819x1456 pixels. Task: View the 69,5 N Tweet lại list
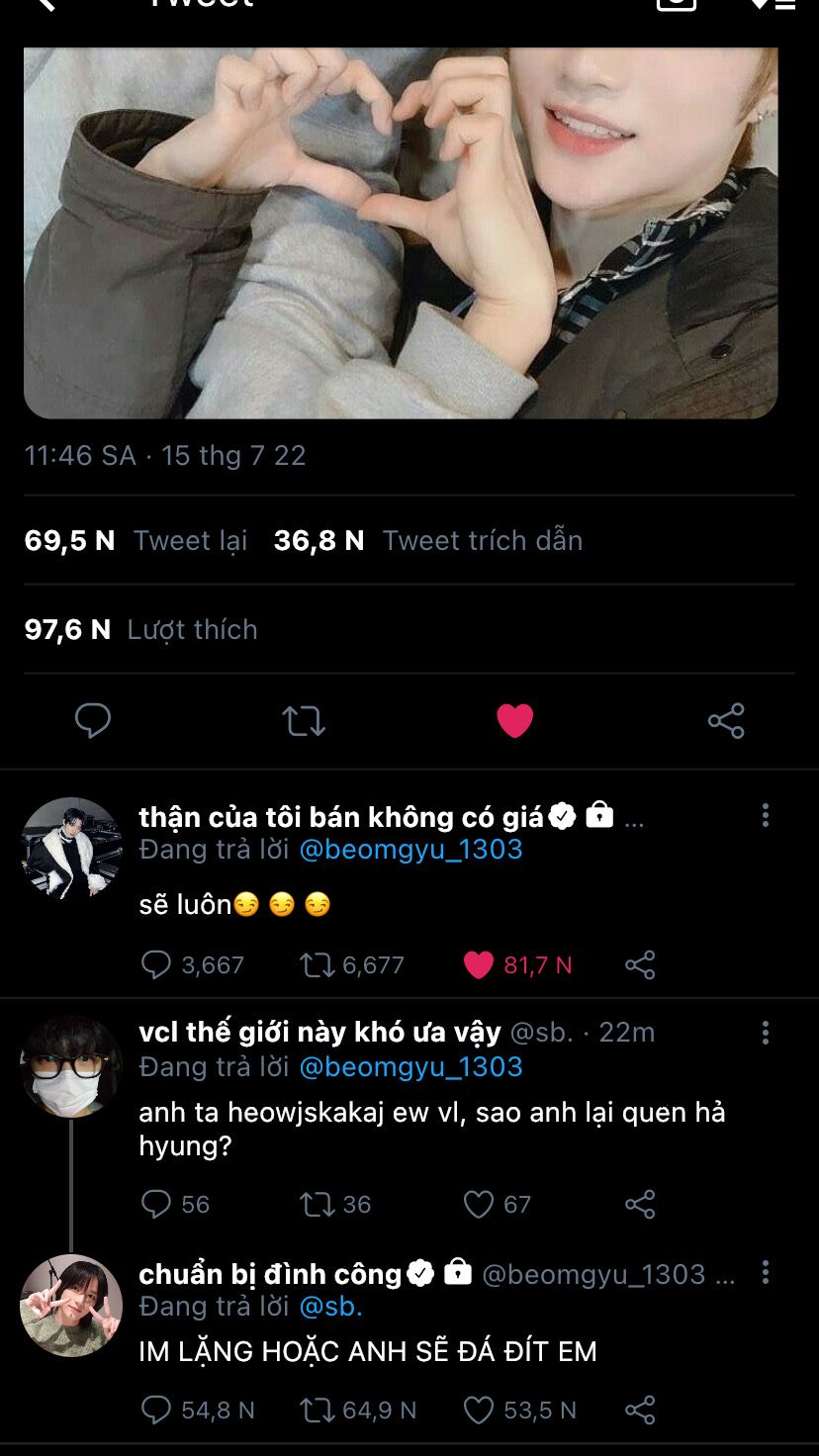[136, 540]
